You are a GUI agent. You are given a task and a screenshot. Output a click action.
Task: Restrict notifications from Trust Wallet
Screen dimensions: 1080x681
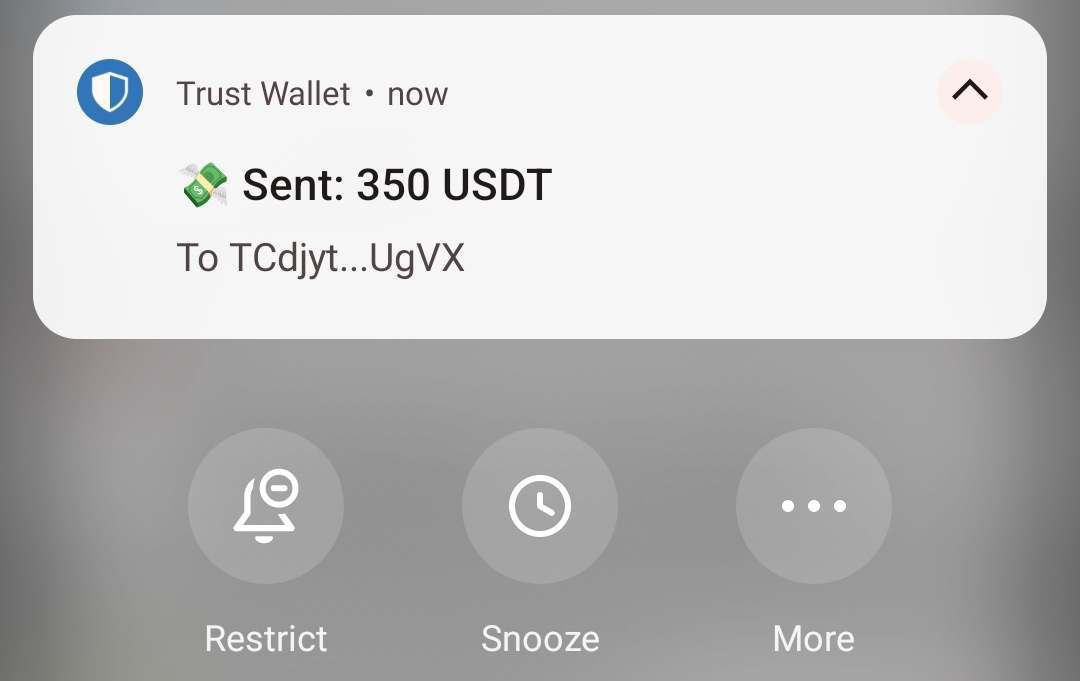pos(265,506)
